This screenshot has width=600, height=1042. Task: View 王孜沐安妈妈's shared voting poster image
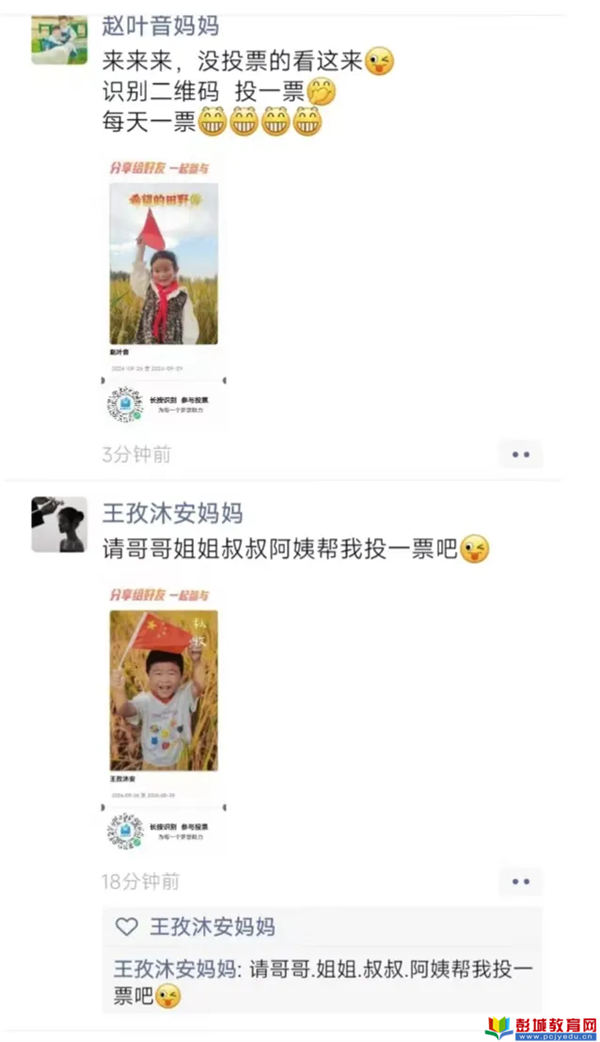coord(164,716)
